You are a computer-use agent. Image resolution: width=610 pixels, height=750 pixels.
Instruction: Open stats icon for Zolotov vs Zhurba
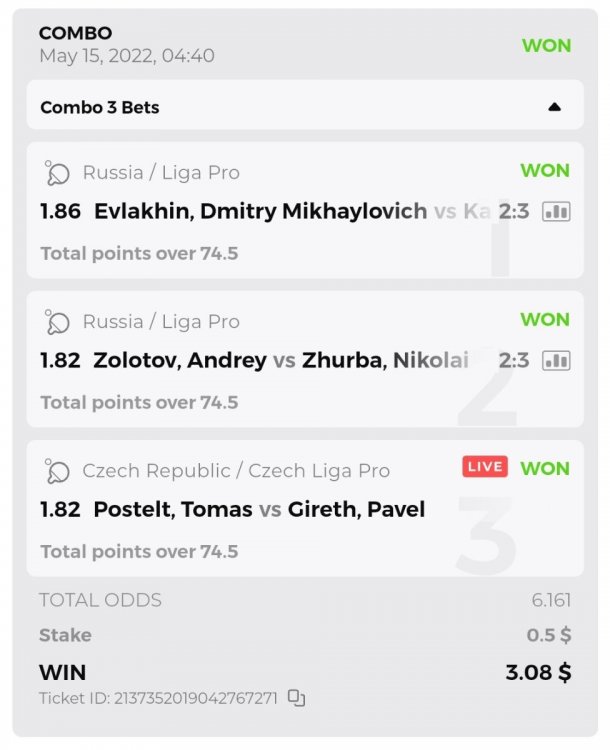pyautogui.click(x=556, y=360)
